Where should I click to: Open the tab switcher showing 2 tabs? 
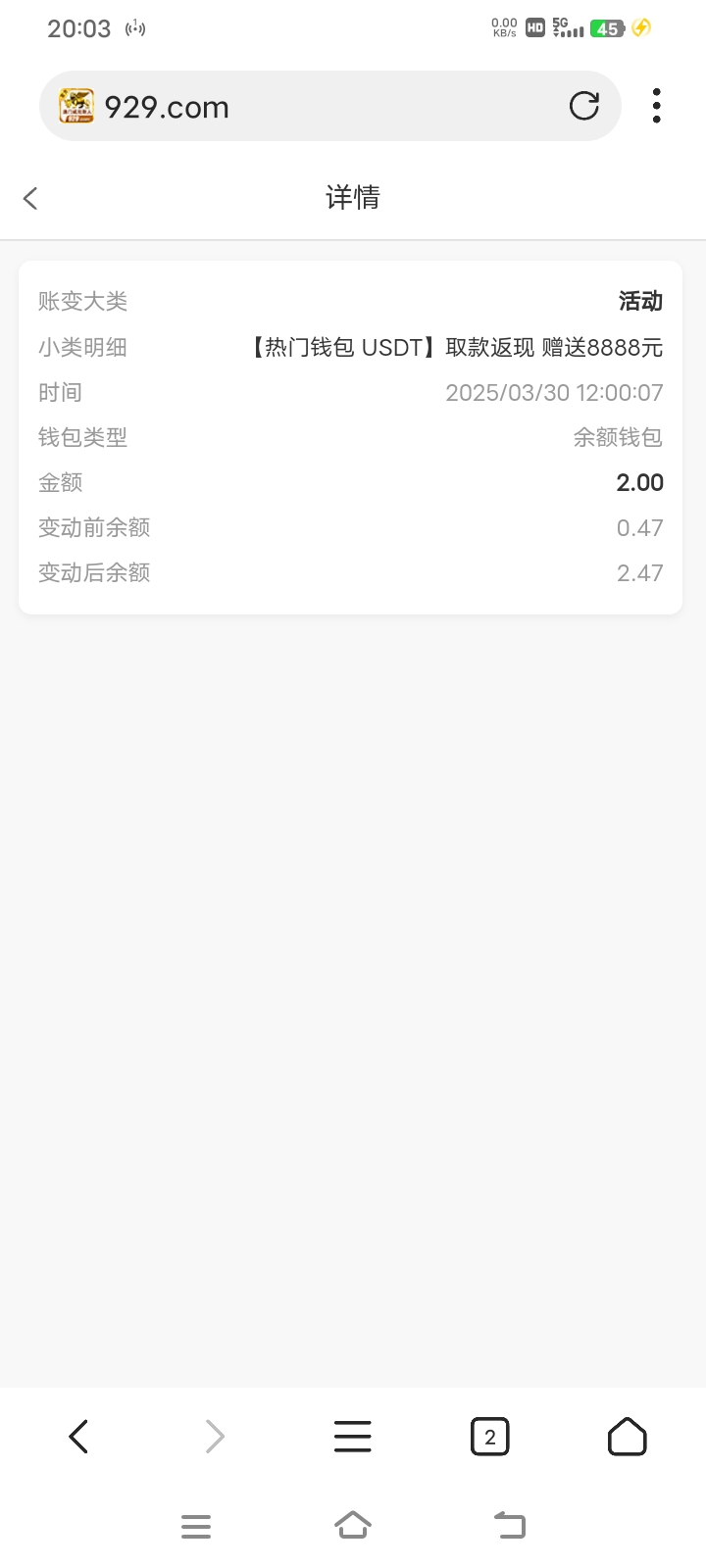click(490, 1437)
